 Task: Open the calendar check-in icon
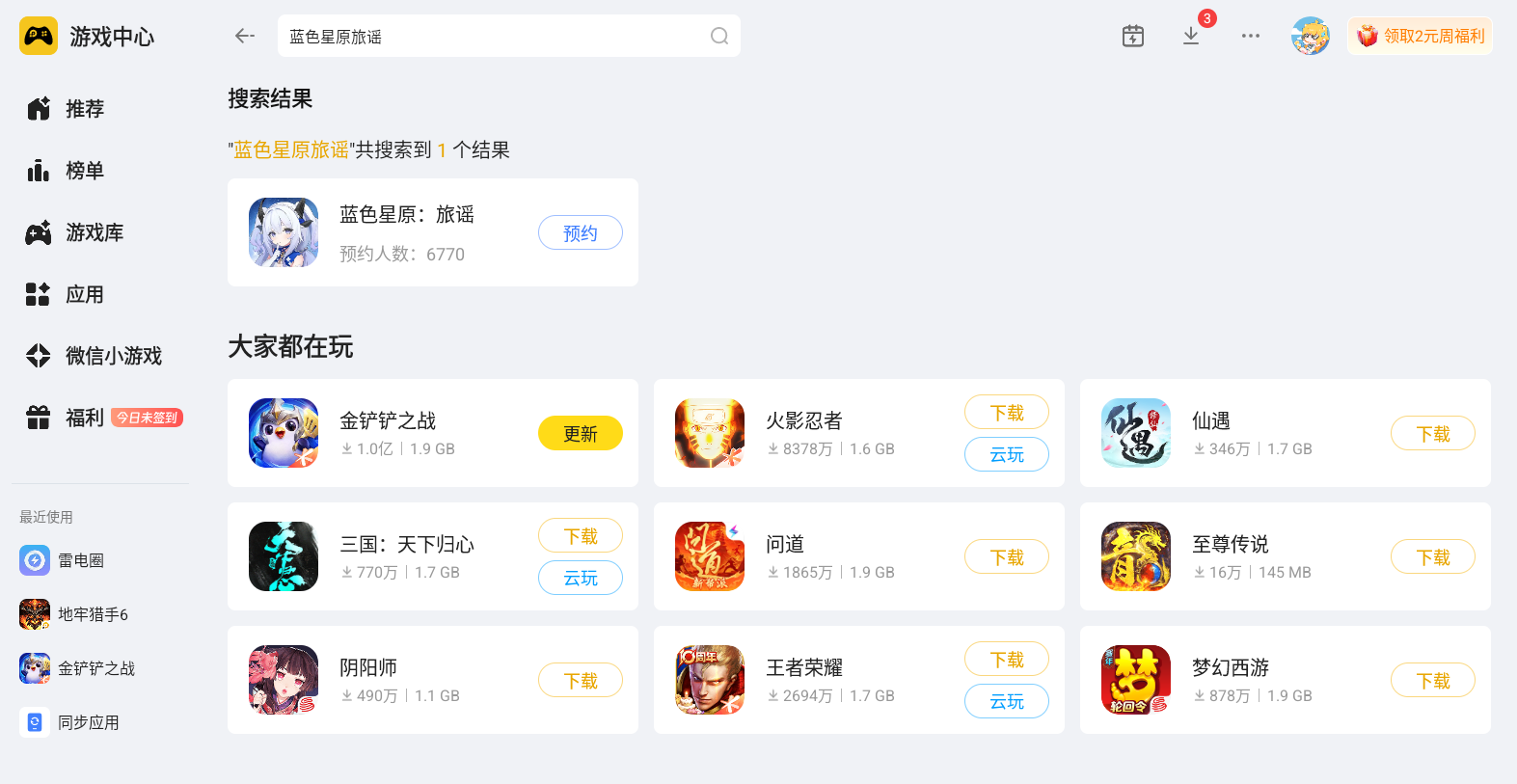(x=1133, y=36)
